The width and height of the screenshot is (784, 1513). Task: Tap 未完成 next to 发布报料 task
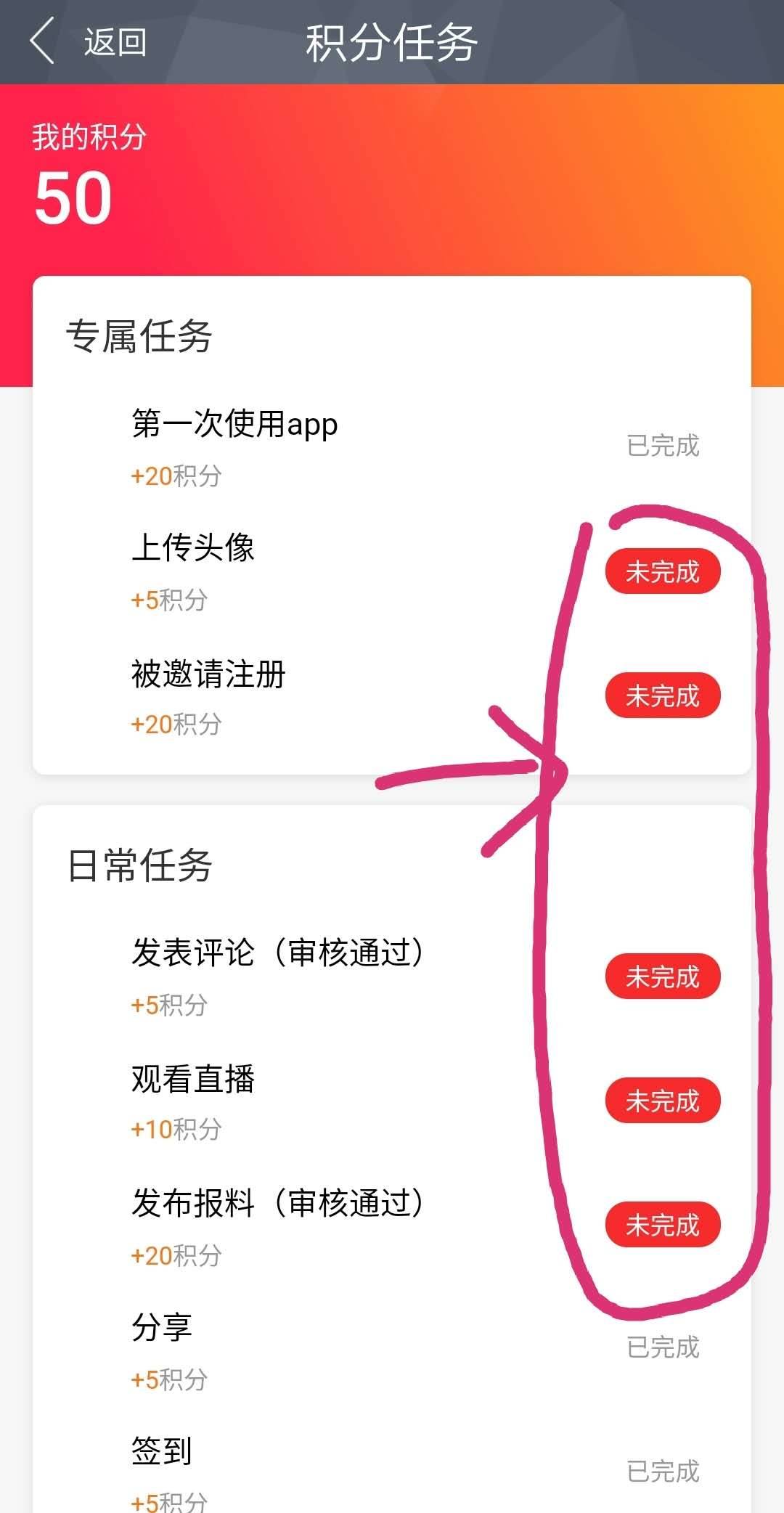663,1225
